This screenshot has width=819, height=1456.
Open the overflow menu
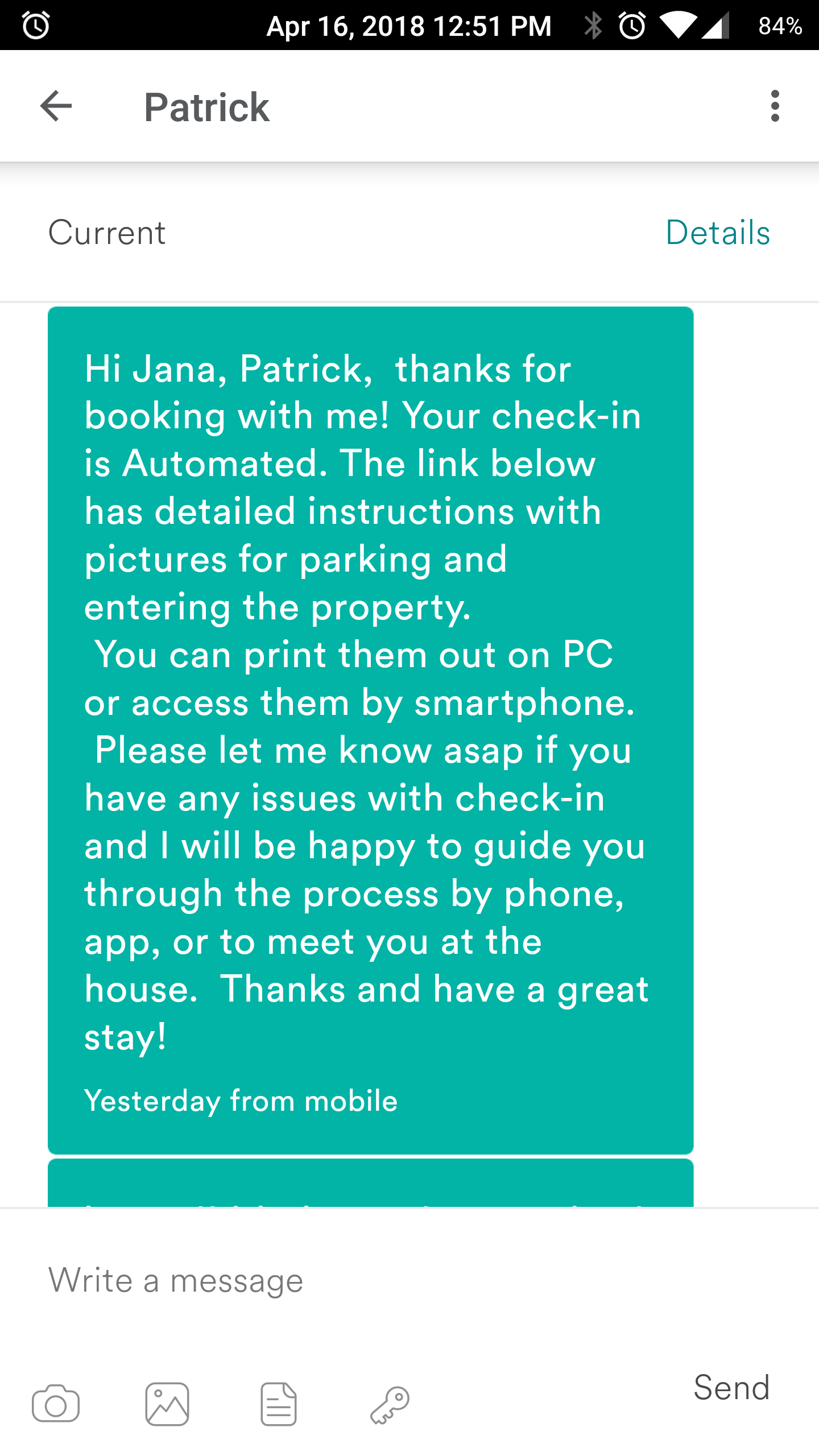775,106
